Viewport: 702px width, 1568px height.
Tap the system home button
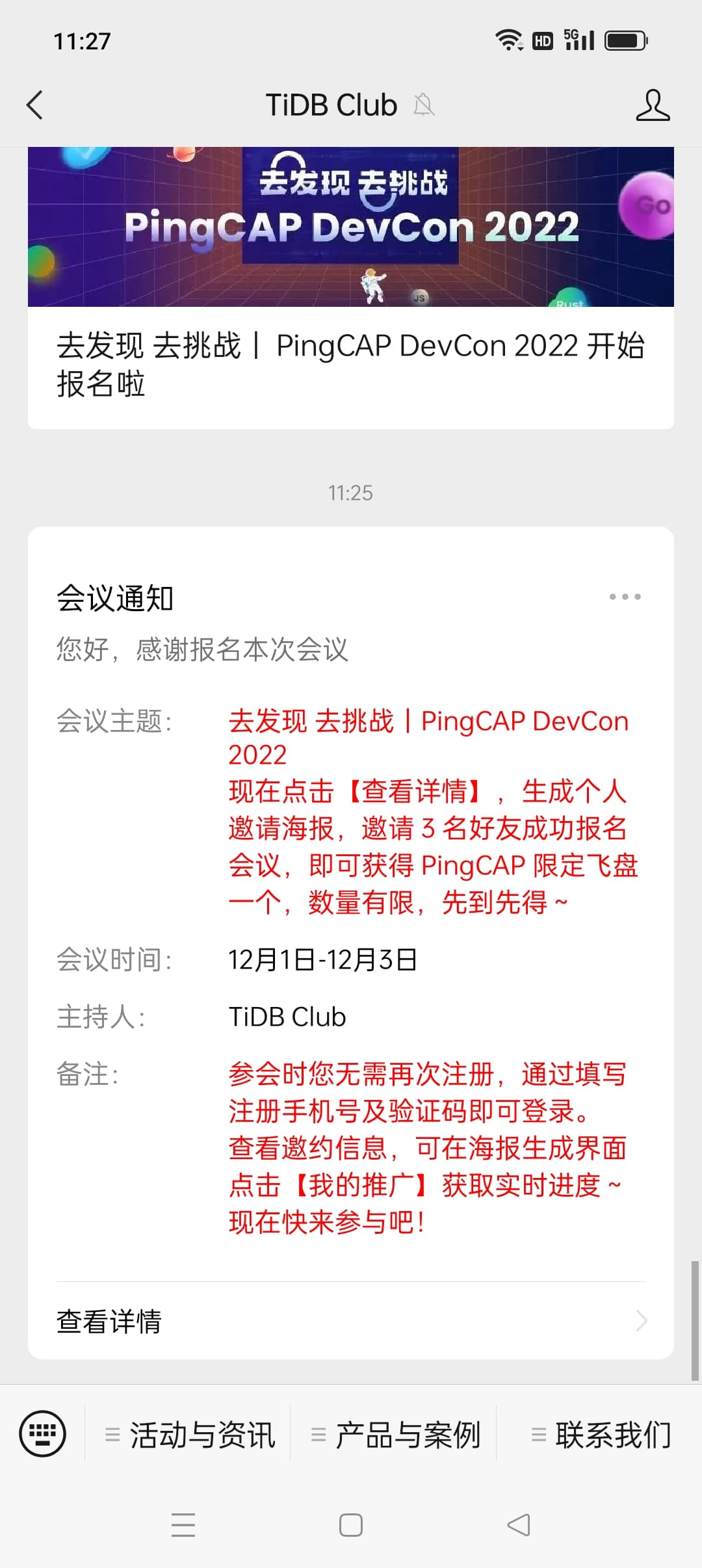coord(351,1525)
